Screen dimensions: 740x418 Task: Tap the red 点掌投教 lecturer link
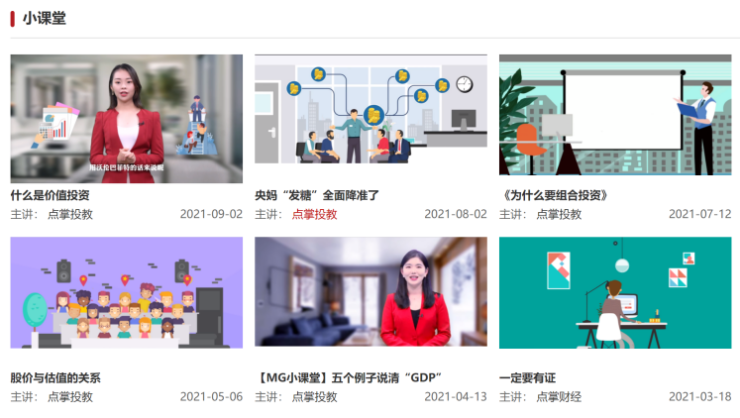click(314, 214)
